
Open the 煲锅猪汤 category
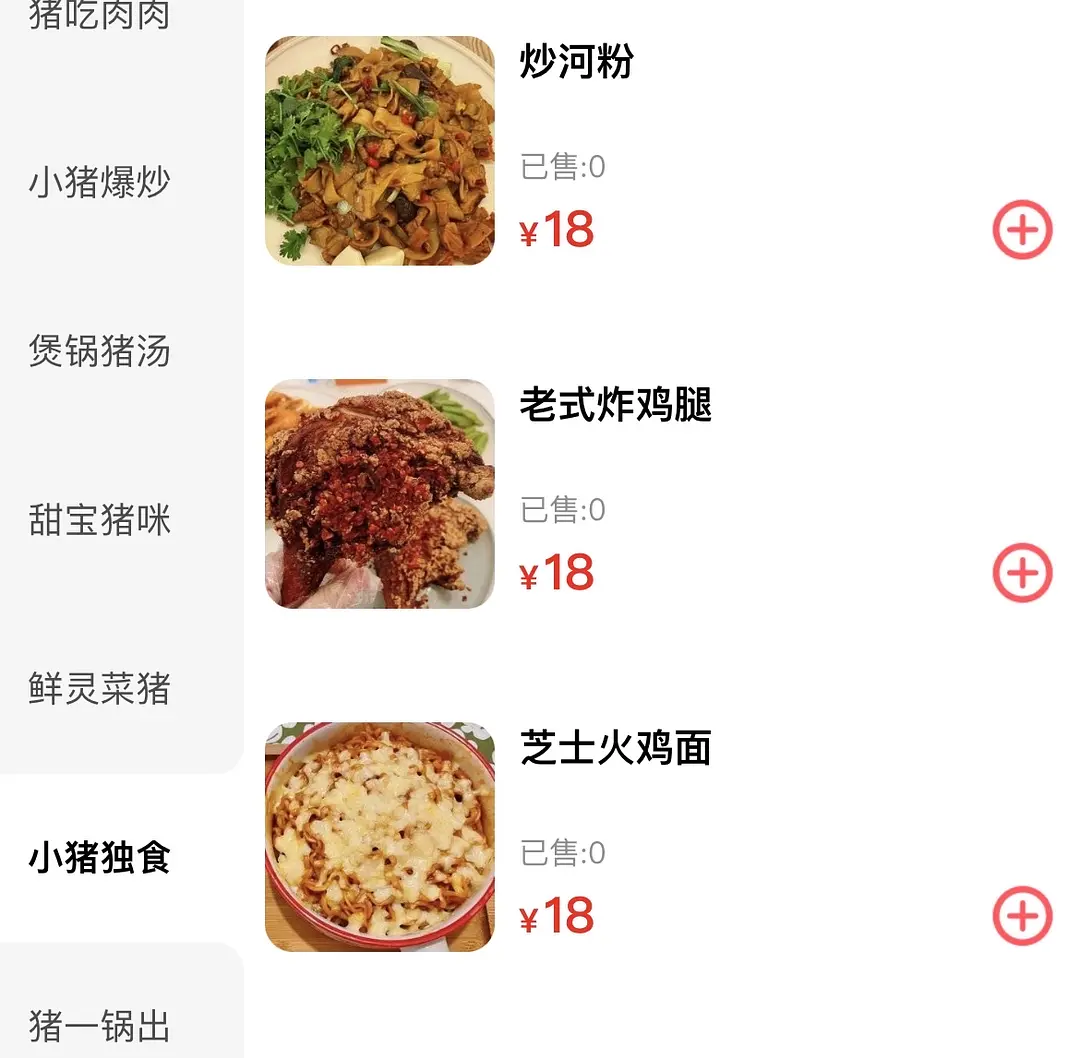coord(100,352)
